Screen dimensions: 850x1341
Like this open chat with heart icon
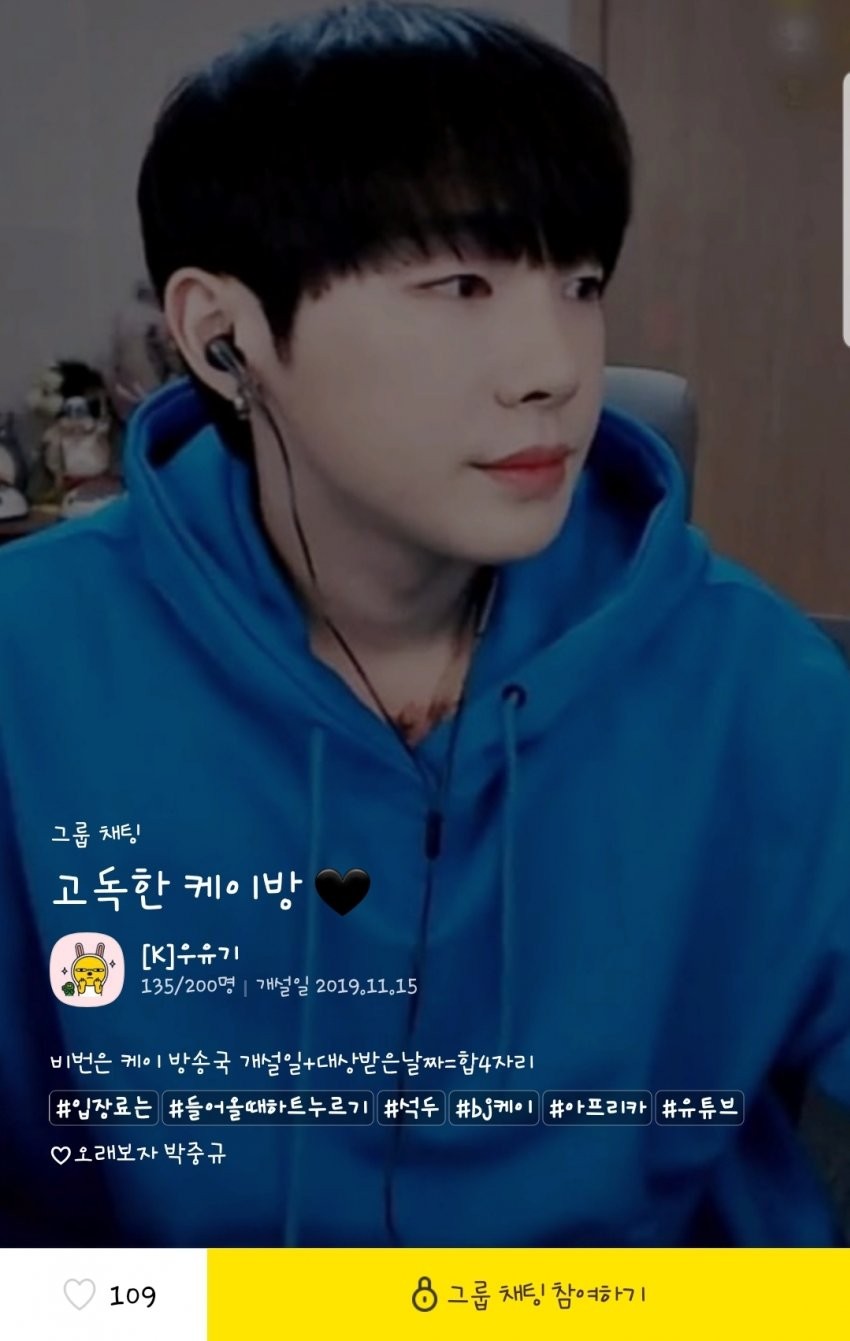click(80, 1295)
